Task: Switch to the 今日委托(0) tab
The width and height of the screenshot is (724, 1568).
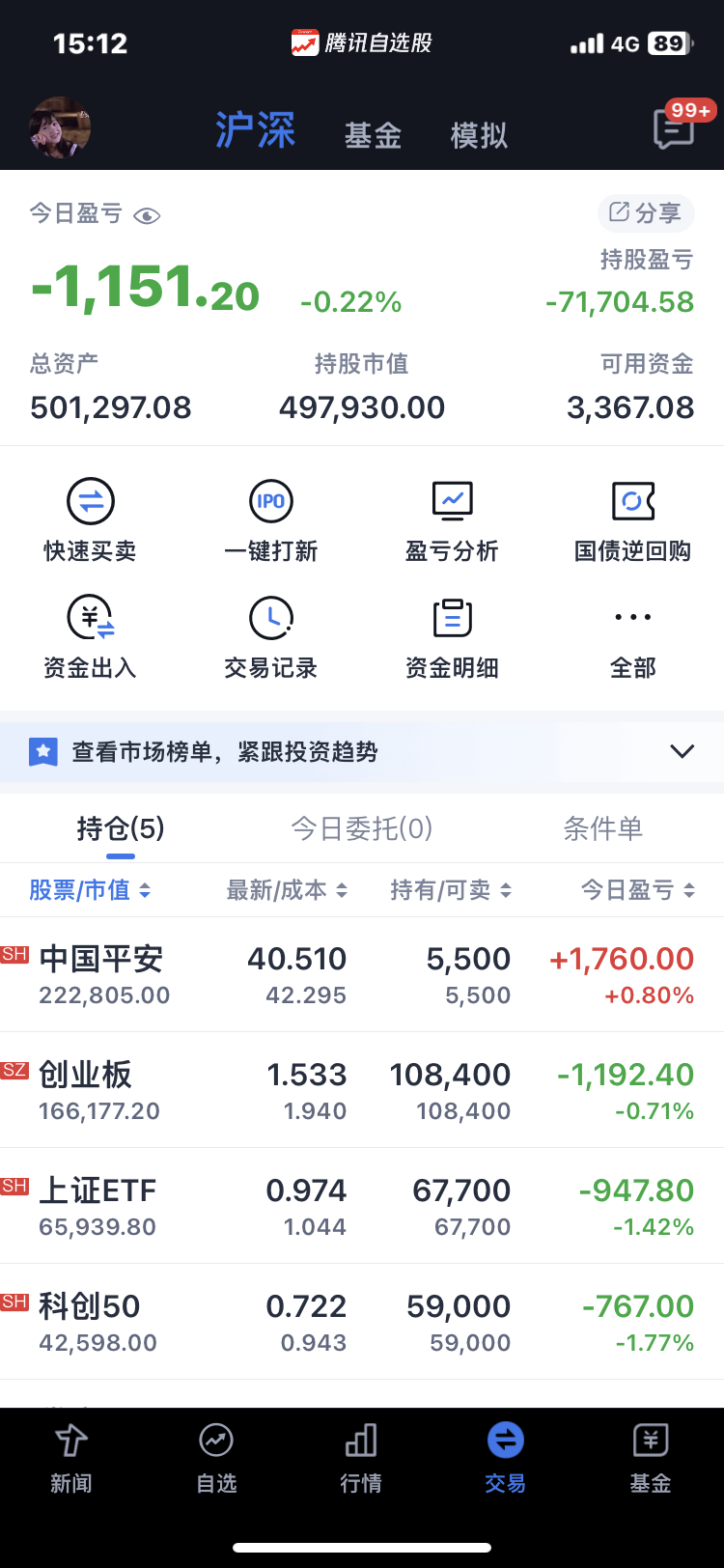Action: coord(362,828)
